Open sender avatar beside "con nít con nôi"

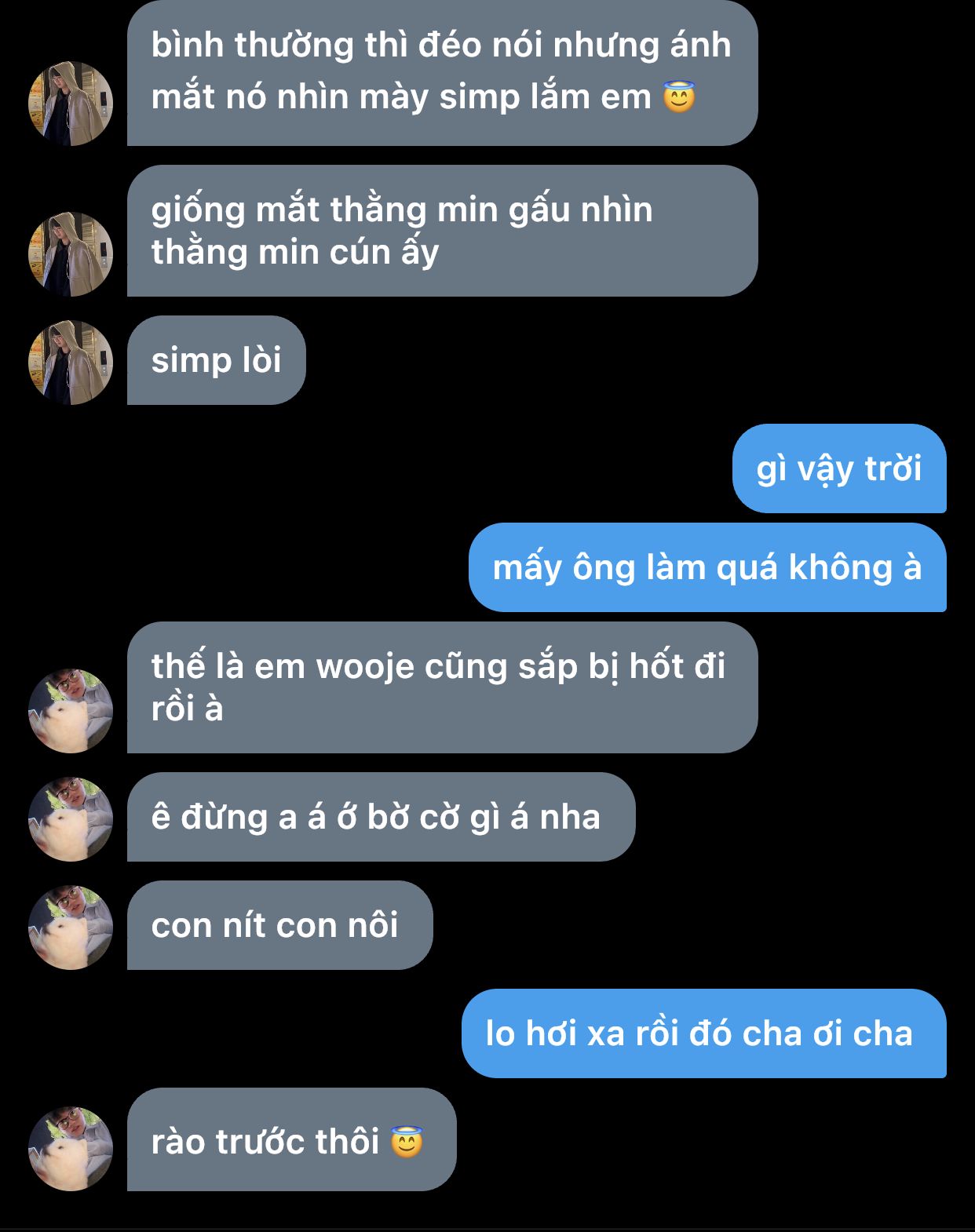(71, 928)
